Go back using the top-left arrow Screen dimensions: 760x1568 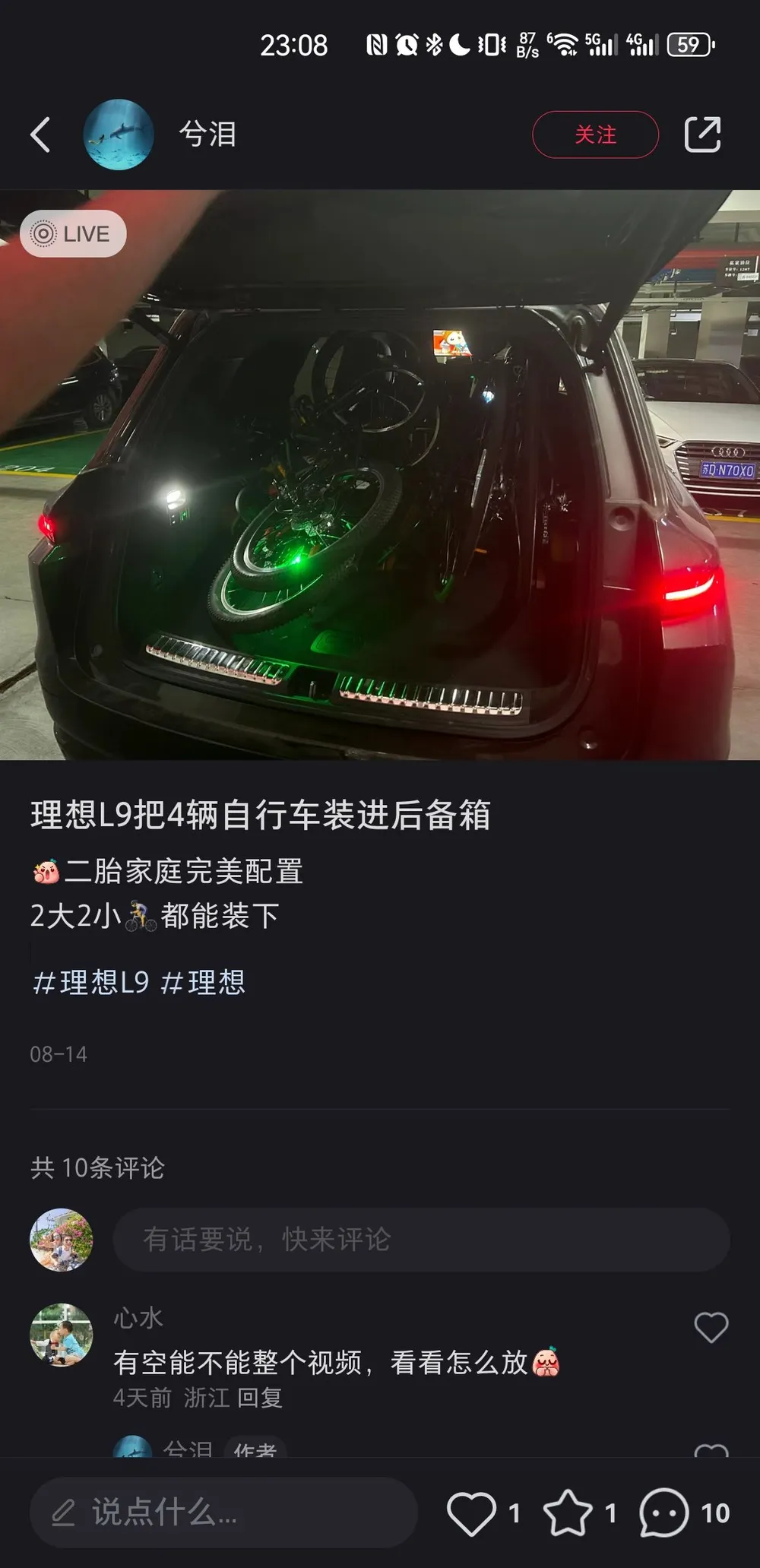41,135
